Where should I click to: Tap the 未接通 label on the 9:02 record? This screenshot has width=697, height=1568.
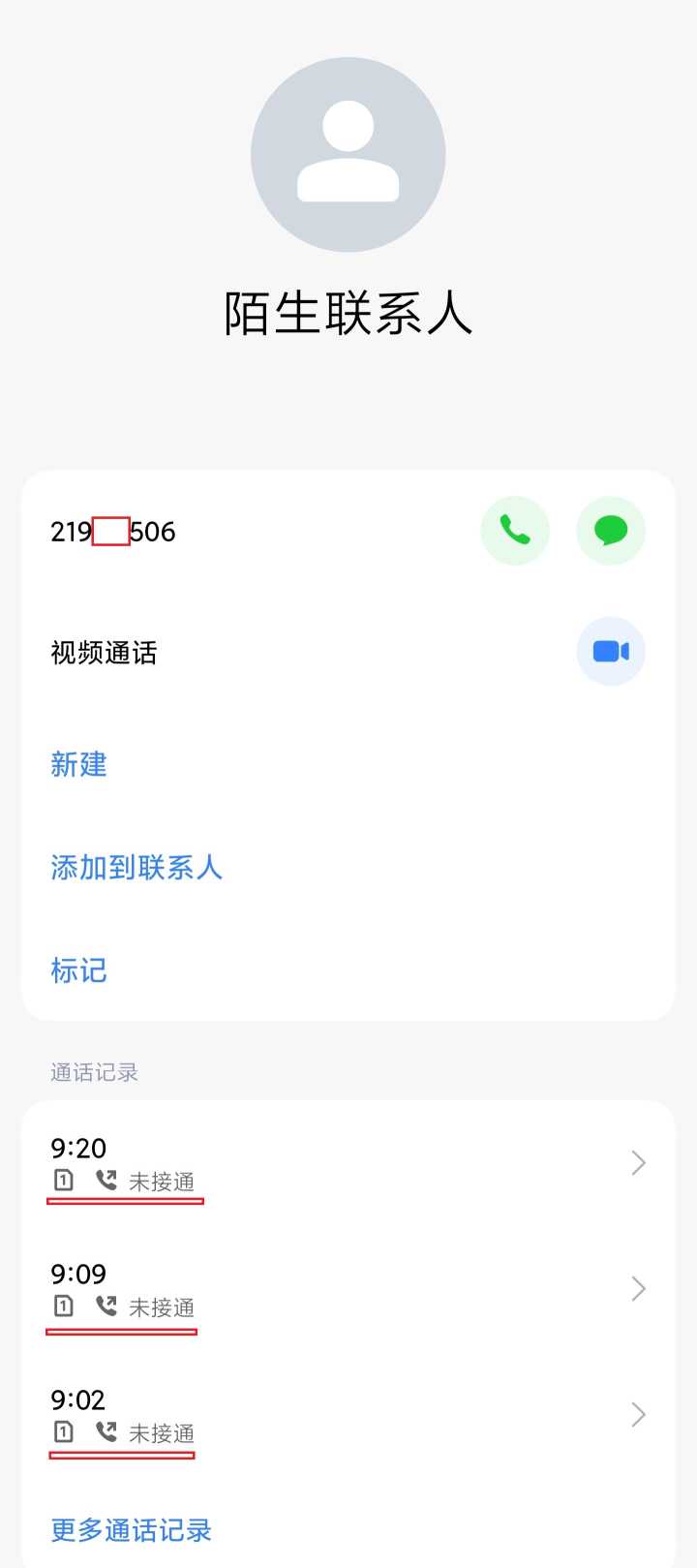165,1433
